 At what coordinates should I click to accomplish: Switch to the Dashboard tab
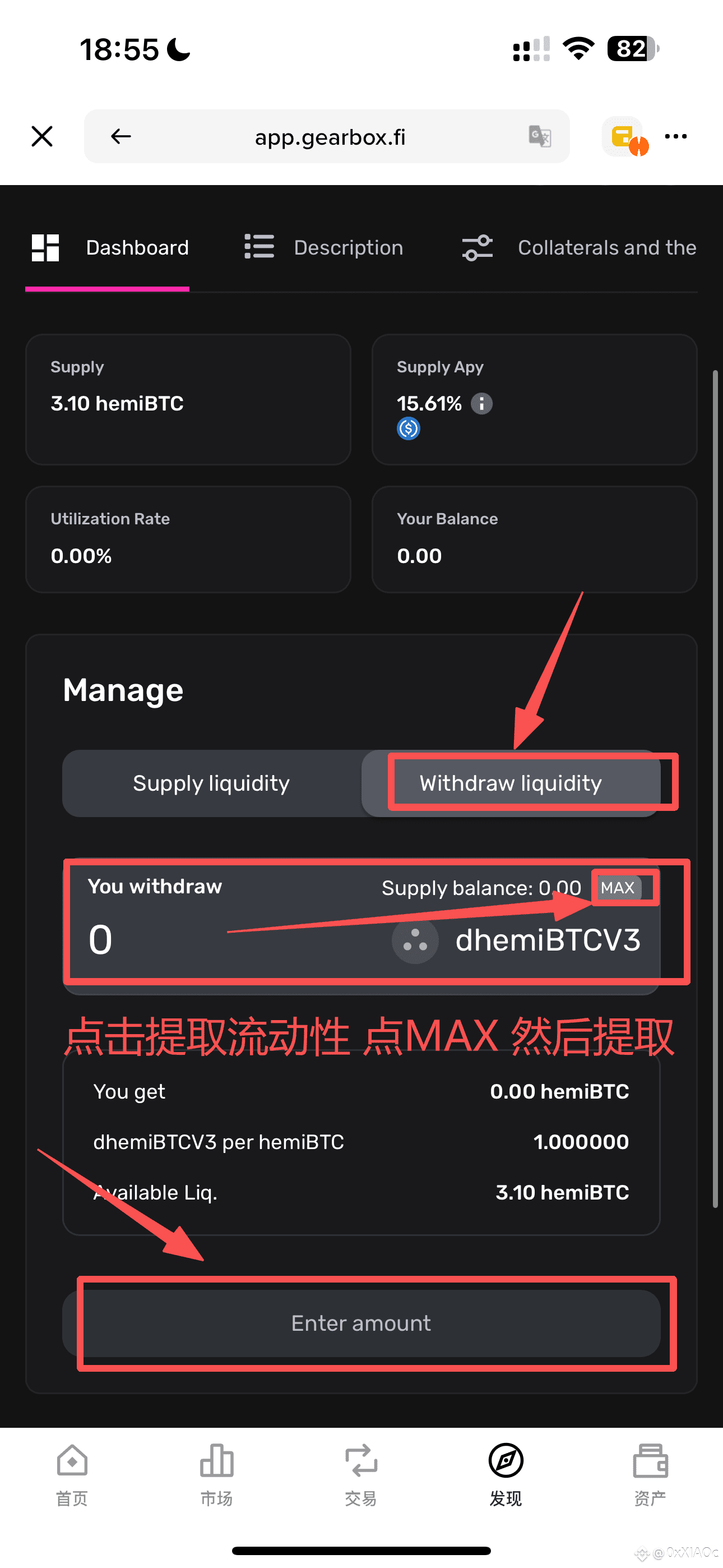(x=109, y=248)
